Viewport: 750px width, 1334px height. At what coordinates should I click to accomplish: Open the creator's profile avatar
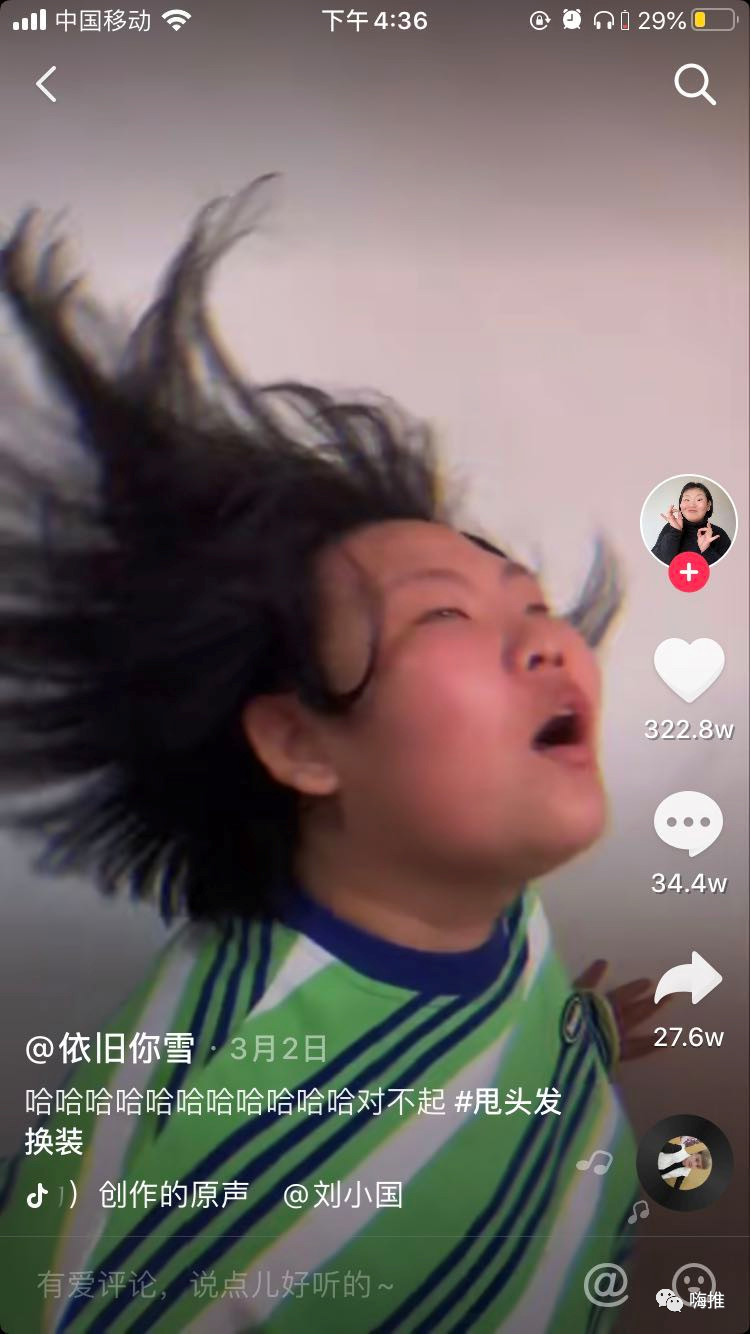click(x=688, y=522)
